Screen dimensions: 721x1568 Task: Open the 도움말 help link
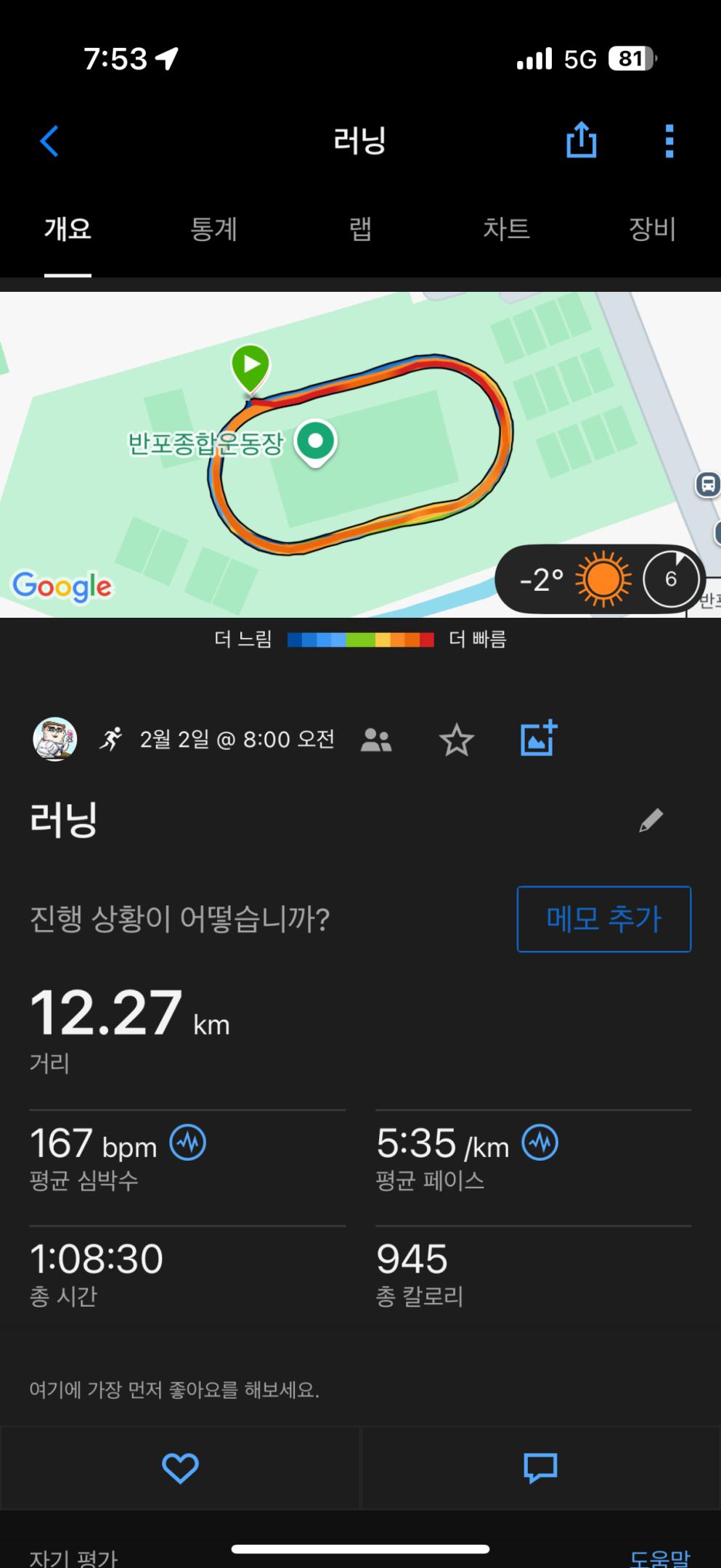pyautogui.click(x=659, y=1556)
